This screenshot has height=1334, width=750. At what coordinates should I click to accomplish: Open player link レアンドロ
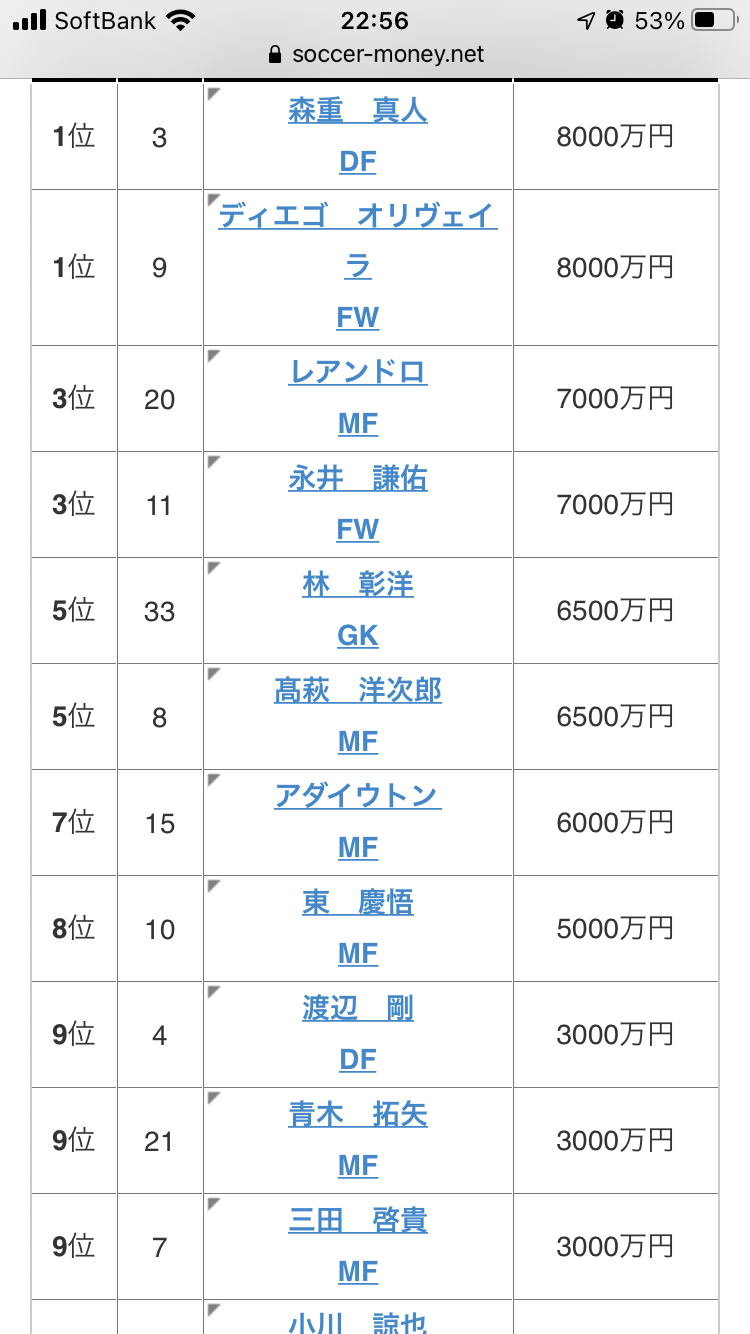(x=358, y=373)
